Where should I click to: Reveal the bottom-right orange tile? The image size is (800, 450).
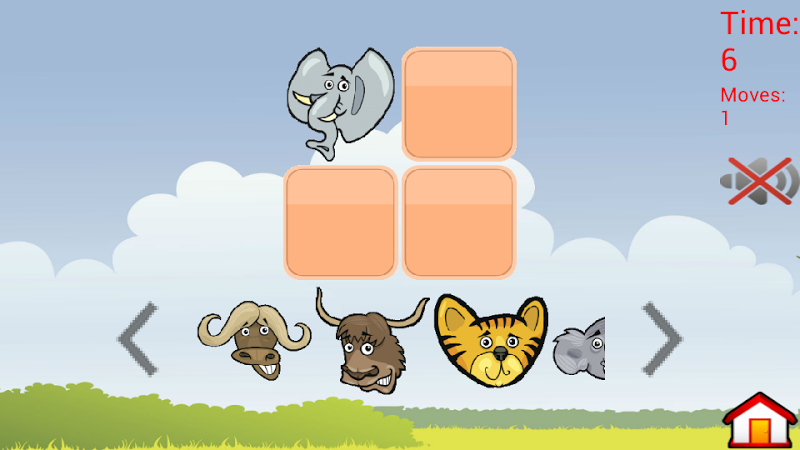click(459, 222)
